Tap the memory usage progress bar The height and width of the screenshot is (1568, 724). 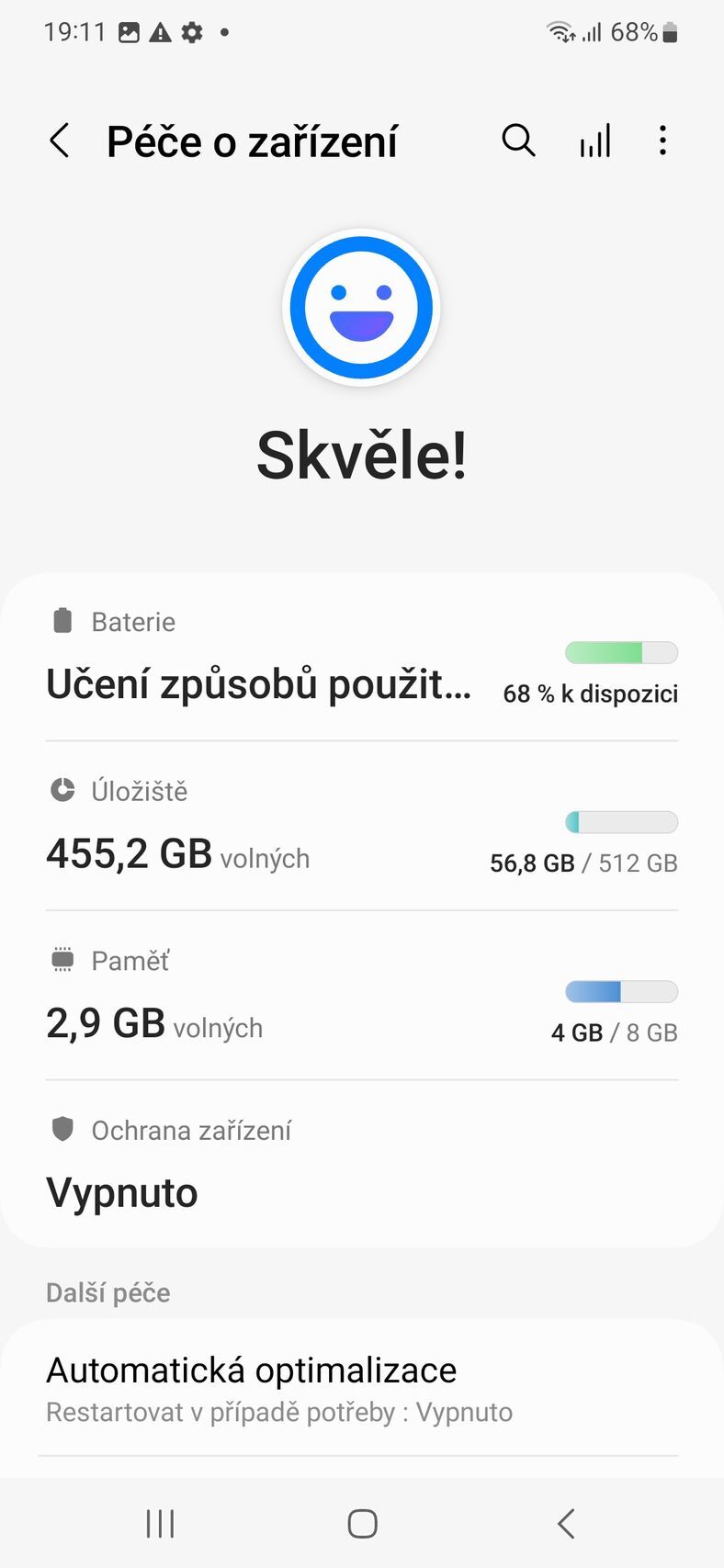[x=621, y=992]
